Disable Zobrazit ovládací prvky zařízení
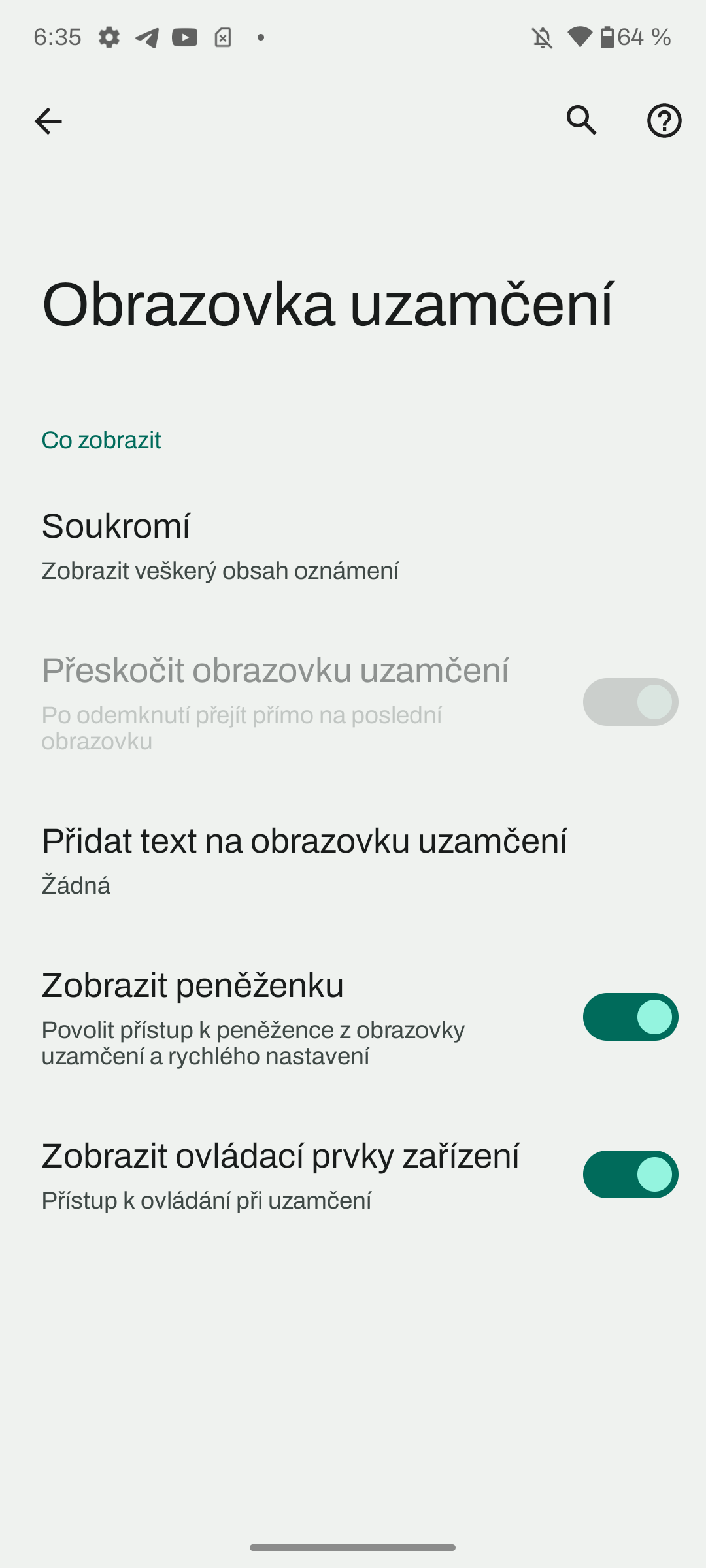The height and width of the screenshot is (1568, 706). [630, 1175]
